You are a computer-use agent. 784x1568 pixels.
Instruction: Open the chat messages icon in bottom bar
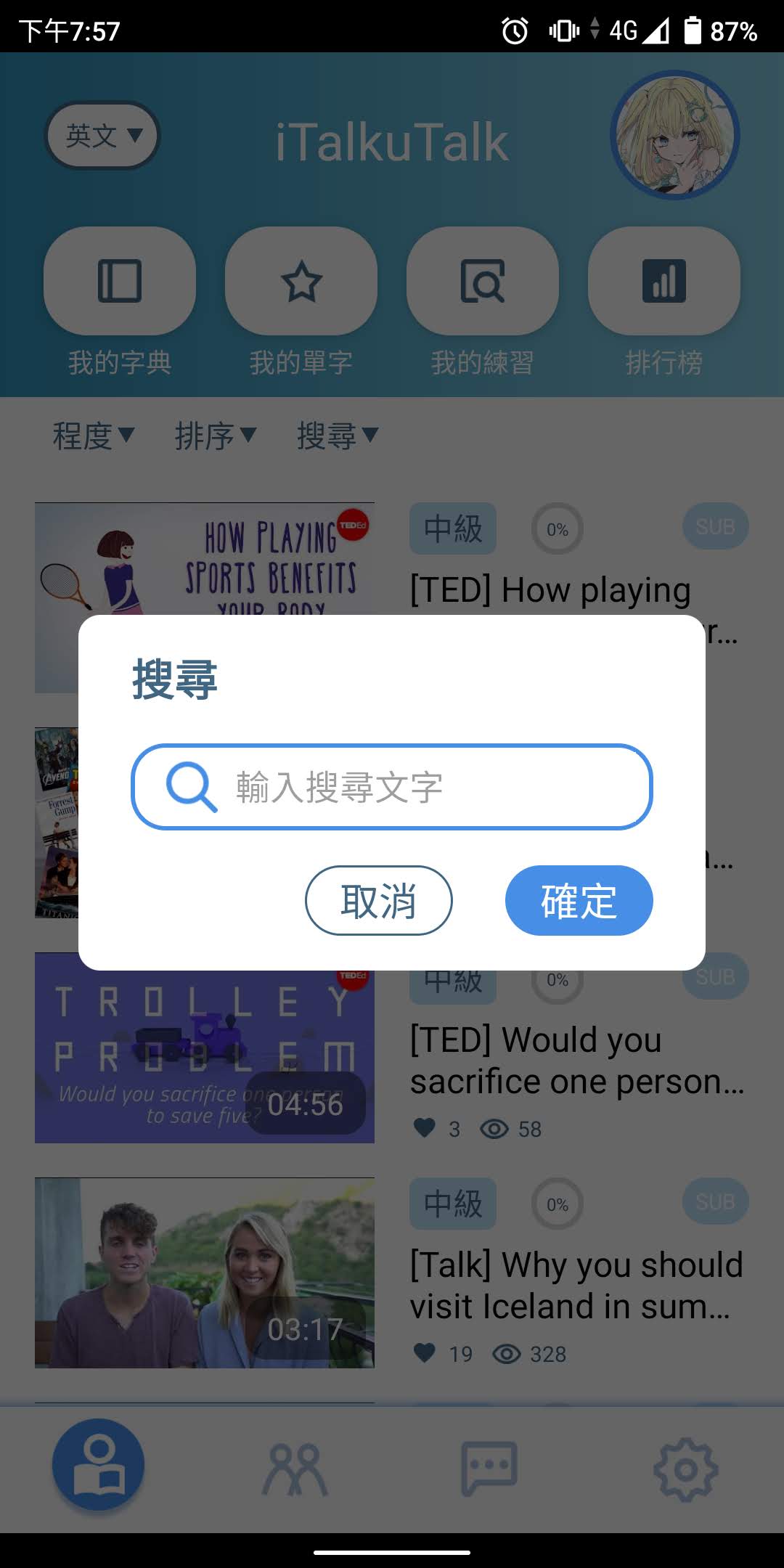pyautogui.click(x=490, y=1466)
